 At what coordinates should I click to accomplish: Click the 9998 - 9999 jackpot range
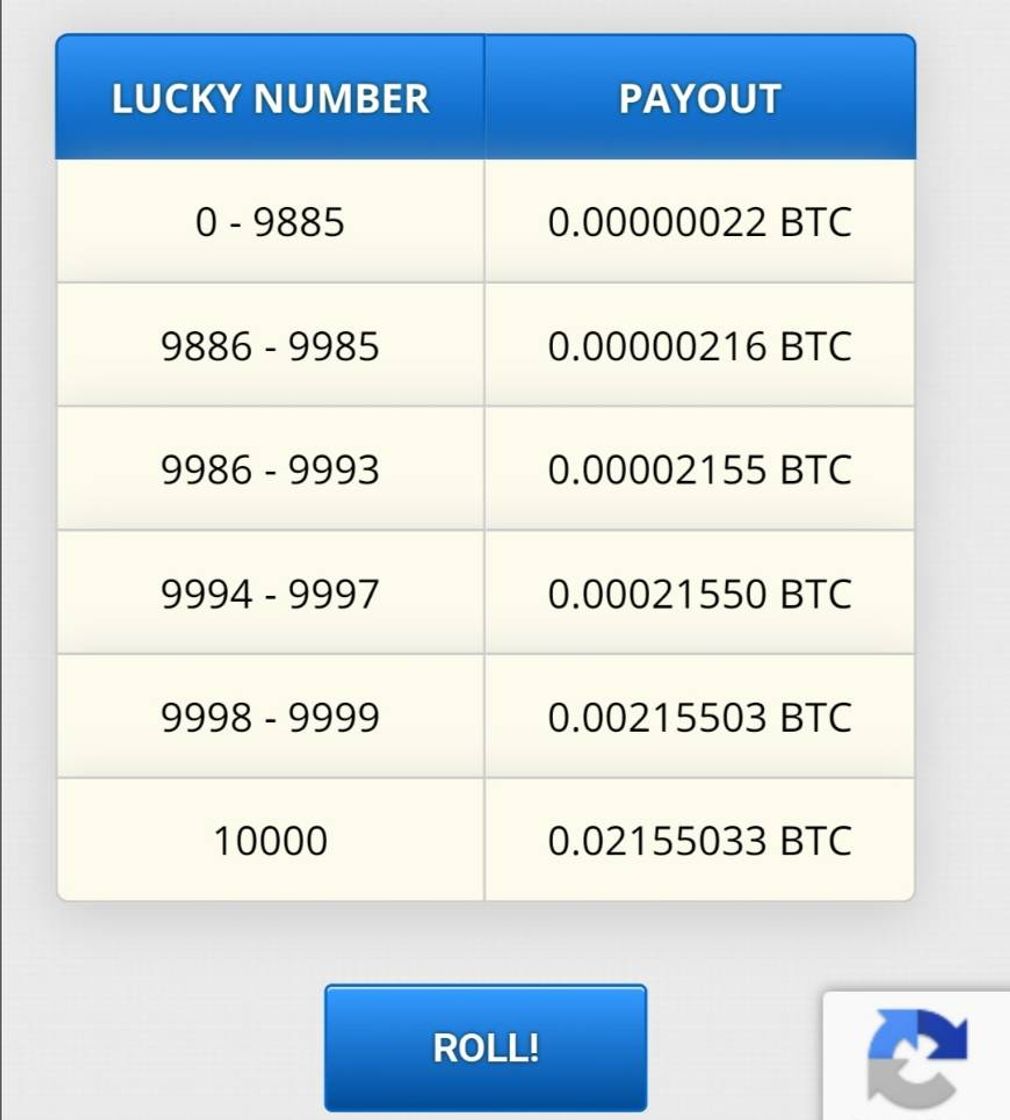pos(271,715)
